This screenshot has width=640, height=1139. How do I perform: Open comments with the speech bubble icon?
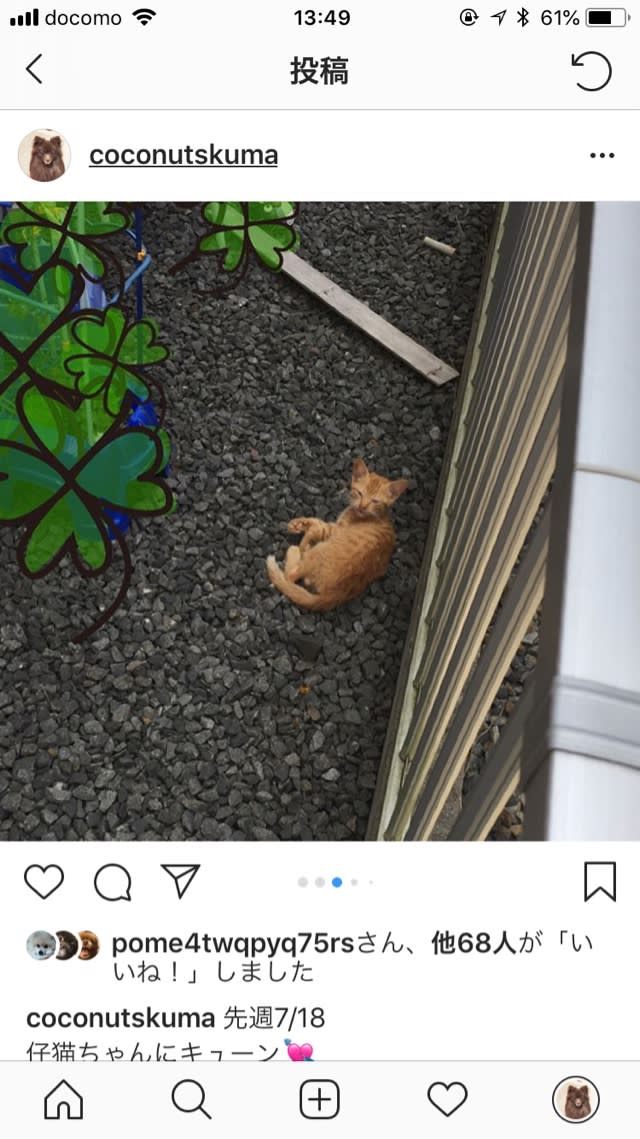(112, 881)
